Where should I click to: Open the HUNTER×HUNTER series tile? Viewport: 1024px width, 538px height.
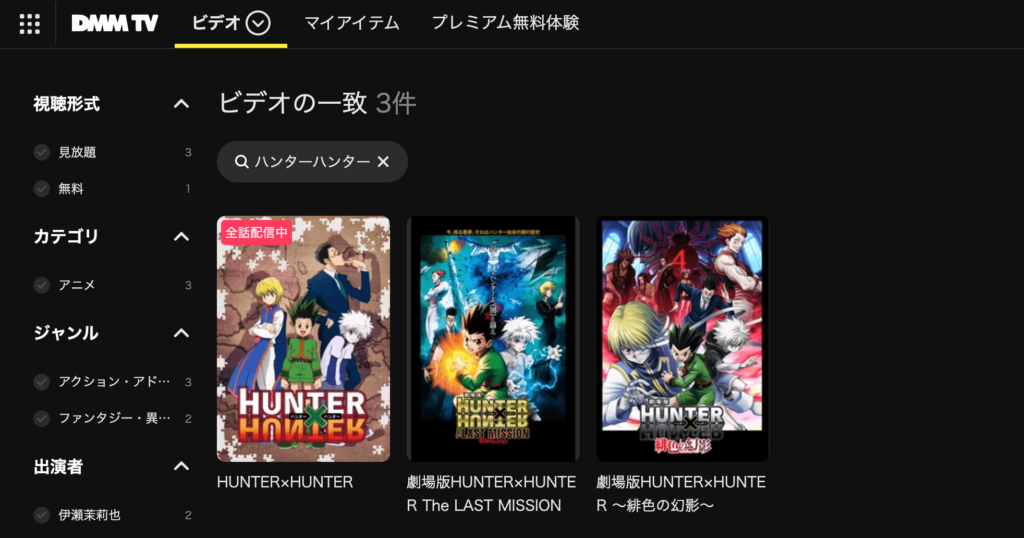303,339
